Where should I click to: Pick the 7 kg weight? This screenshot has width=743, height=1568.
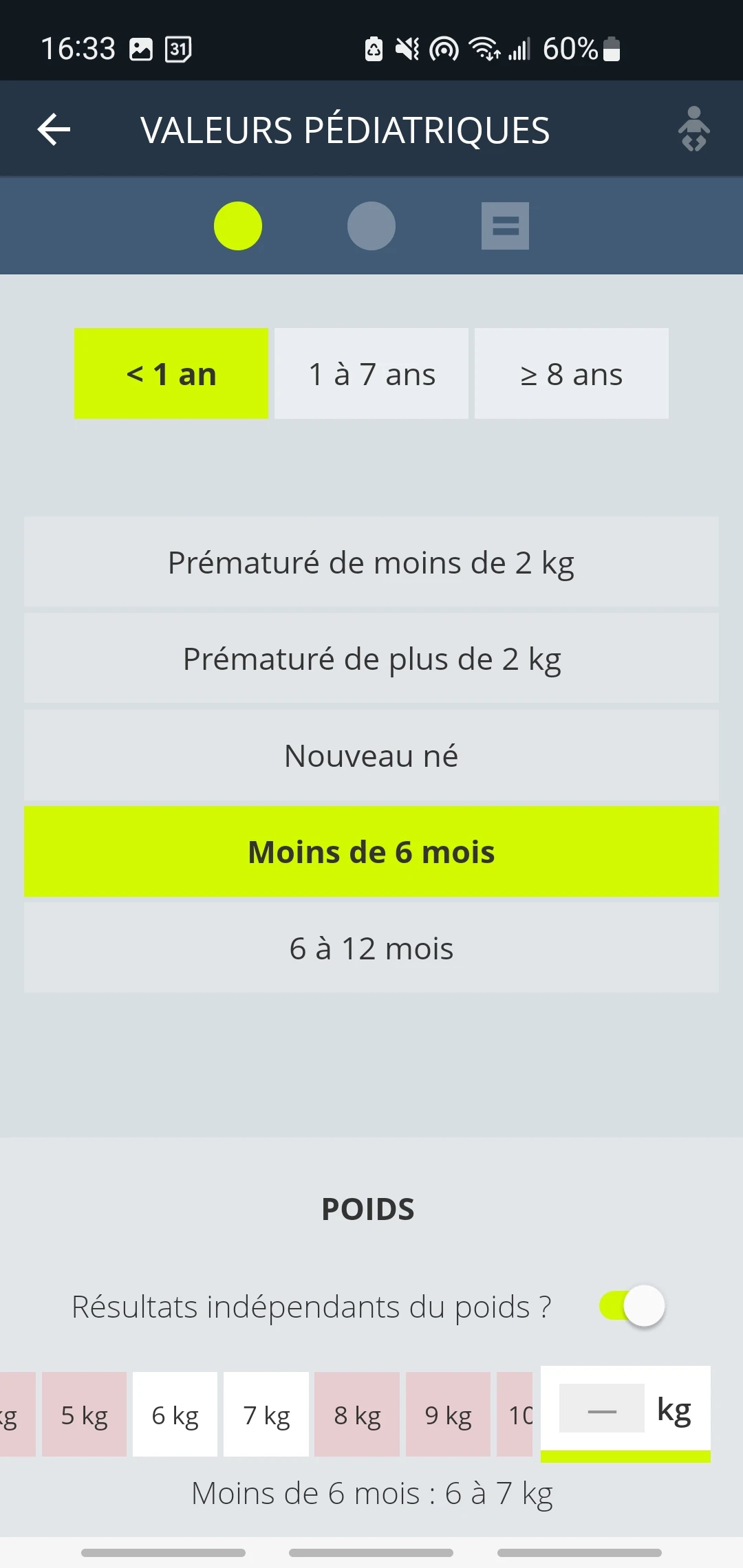click(266, 1415)
